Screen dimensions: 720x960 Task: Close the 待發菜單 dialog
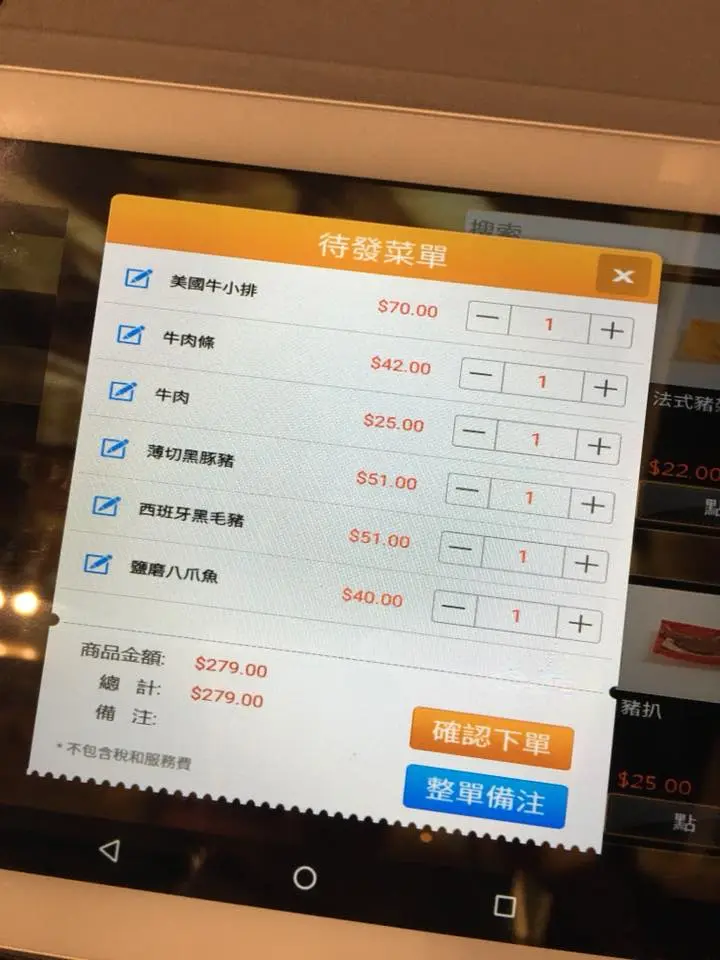coord(622,276)
